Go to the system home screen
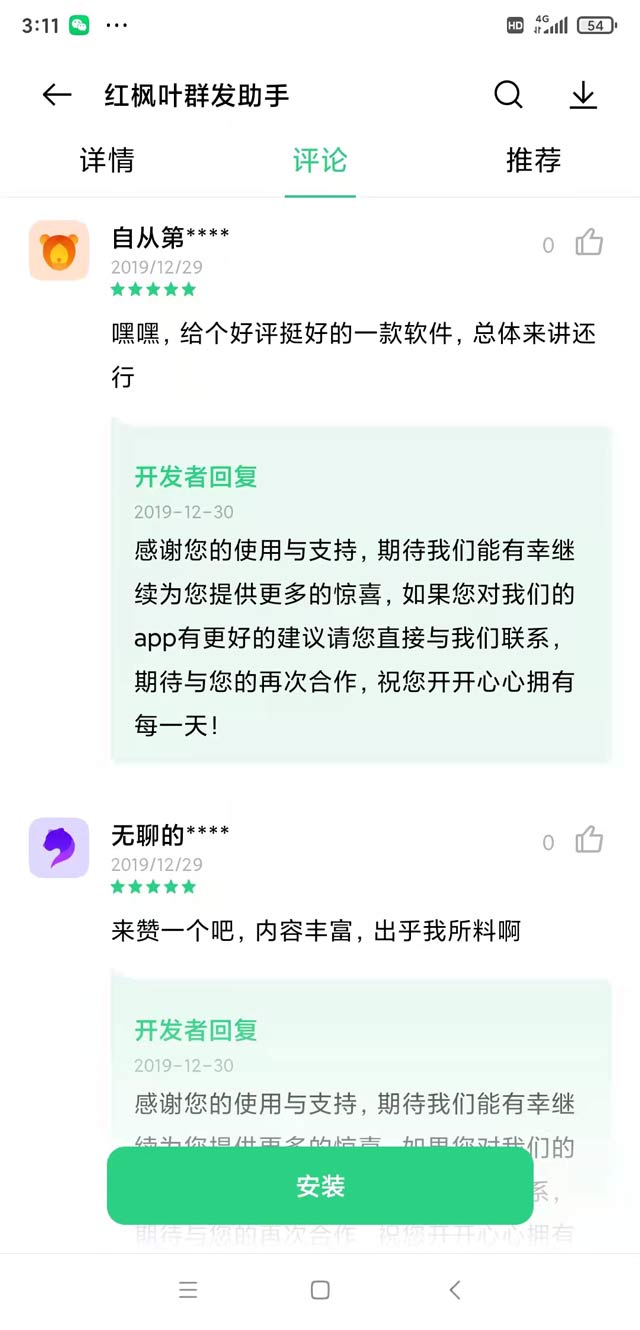The image size is (640, 1330). [x=320, y=1290]
